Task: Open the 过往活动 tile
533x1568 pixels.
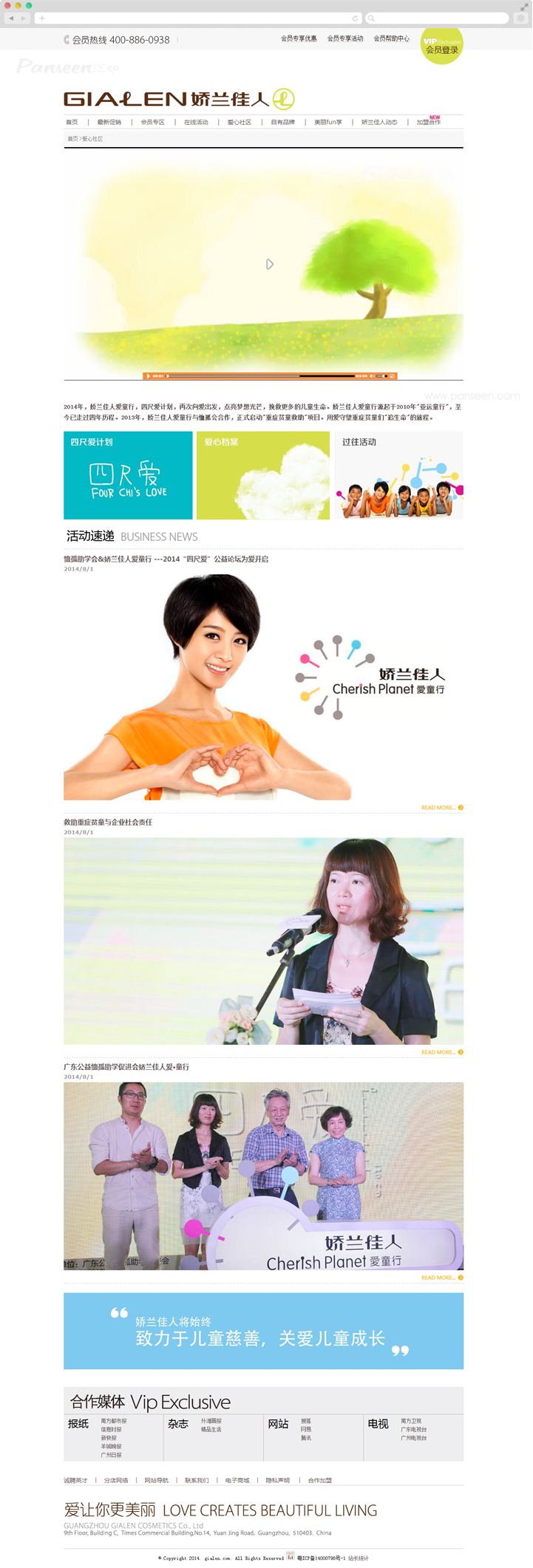Action: 398,476
